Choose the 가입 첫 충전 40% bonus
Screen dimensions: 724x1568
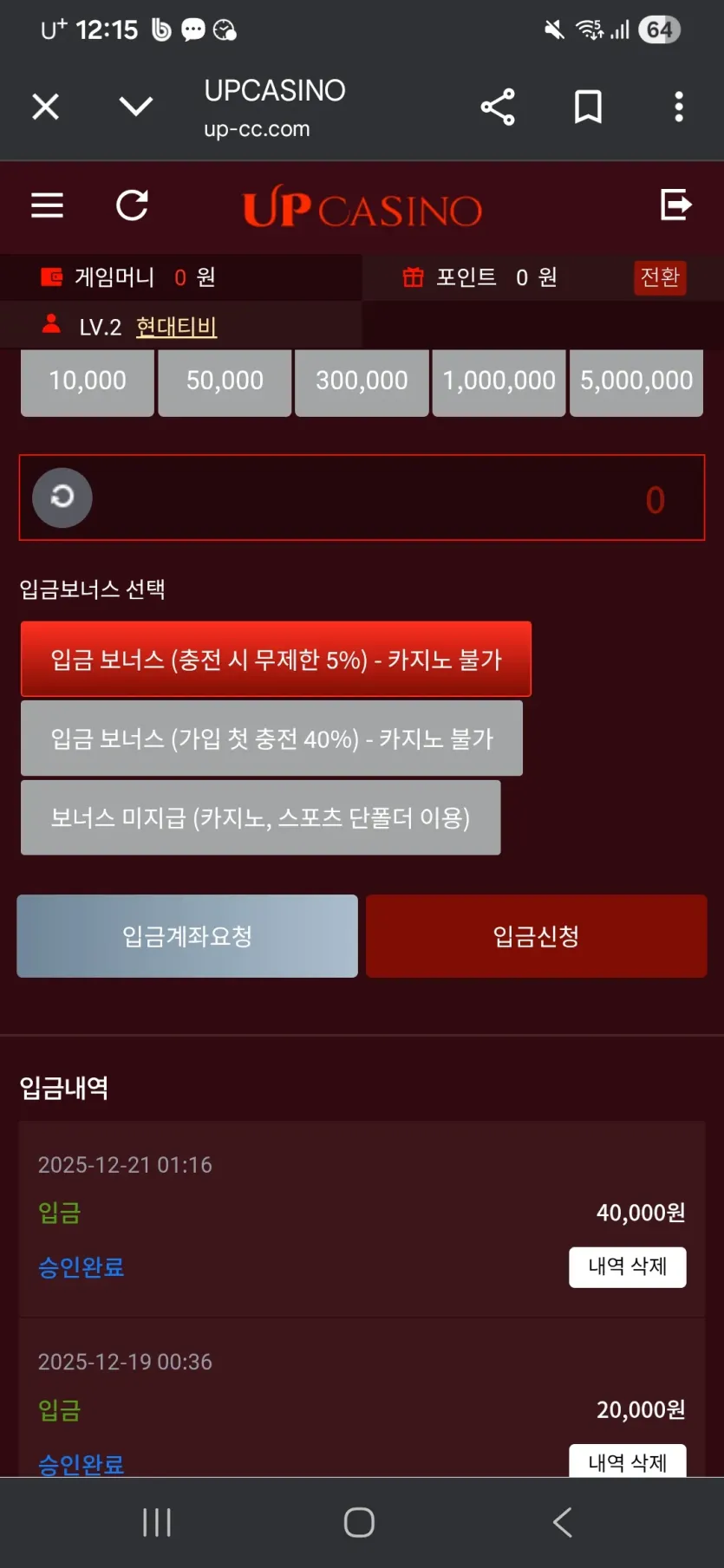(271, 738)
